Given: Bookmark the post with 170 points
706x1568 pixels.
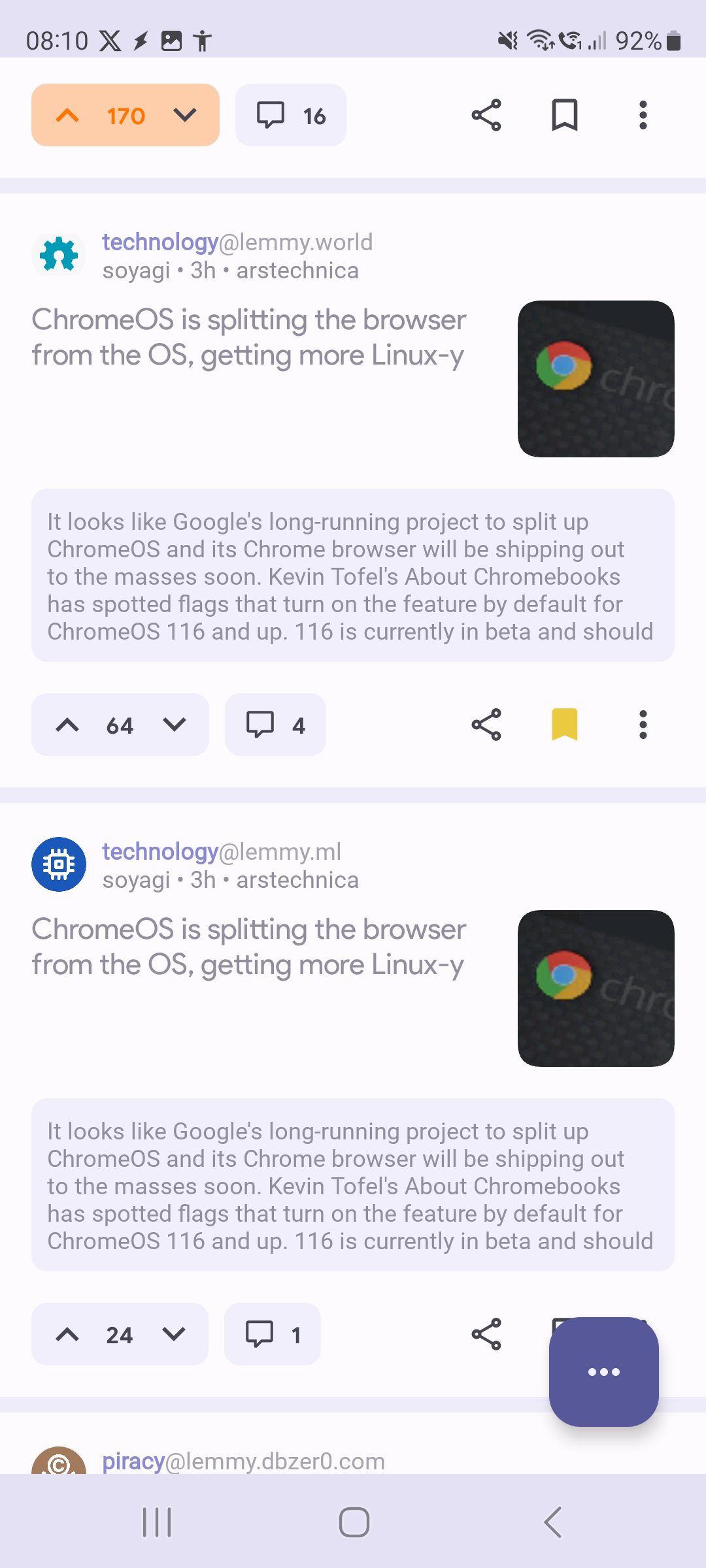Looking at the screenshot, I should (x=565, y=116).
